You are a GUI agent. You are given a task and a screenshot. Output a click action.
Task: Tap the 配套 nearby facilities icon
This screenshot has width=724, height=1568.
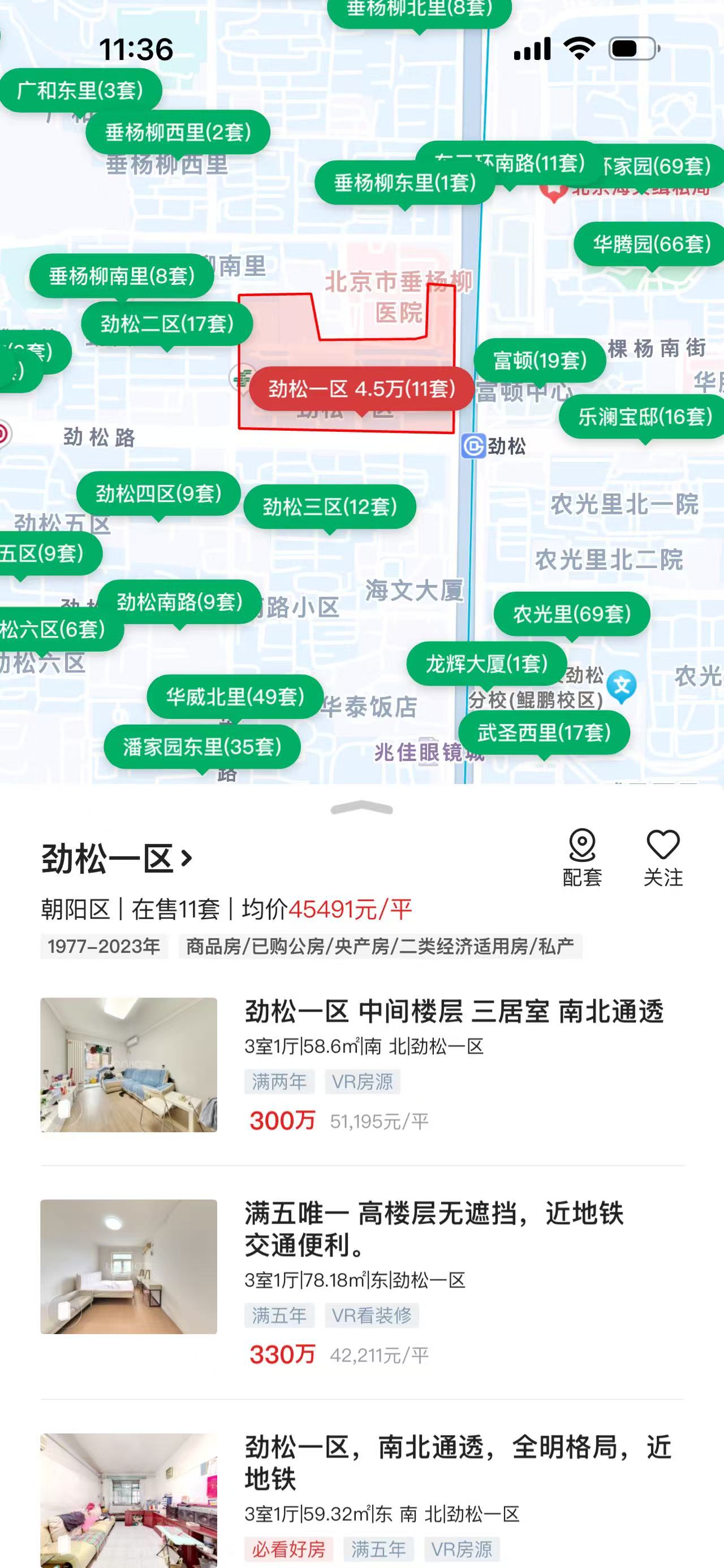(582, 857)
